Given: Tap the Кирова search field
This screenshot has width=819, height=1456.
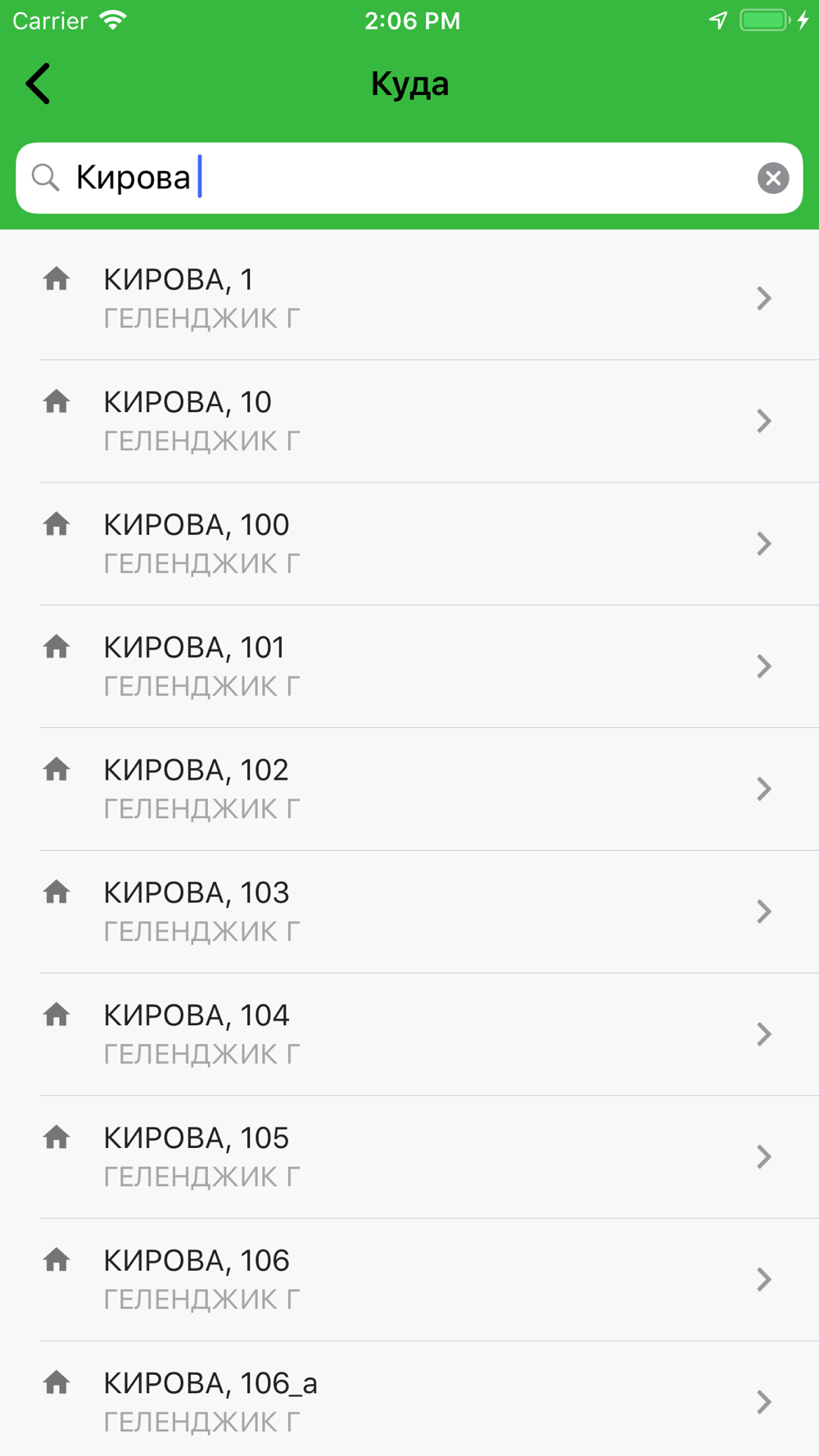Looking at the screenshot, I should pos(409,178).
